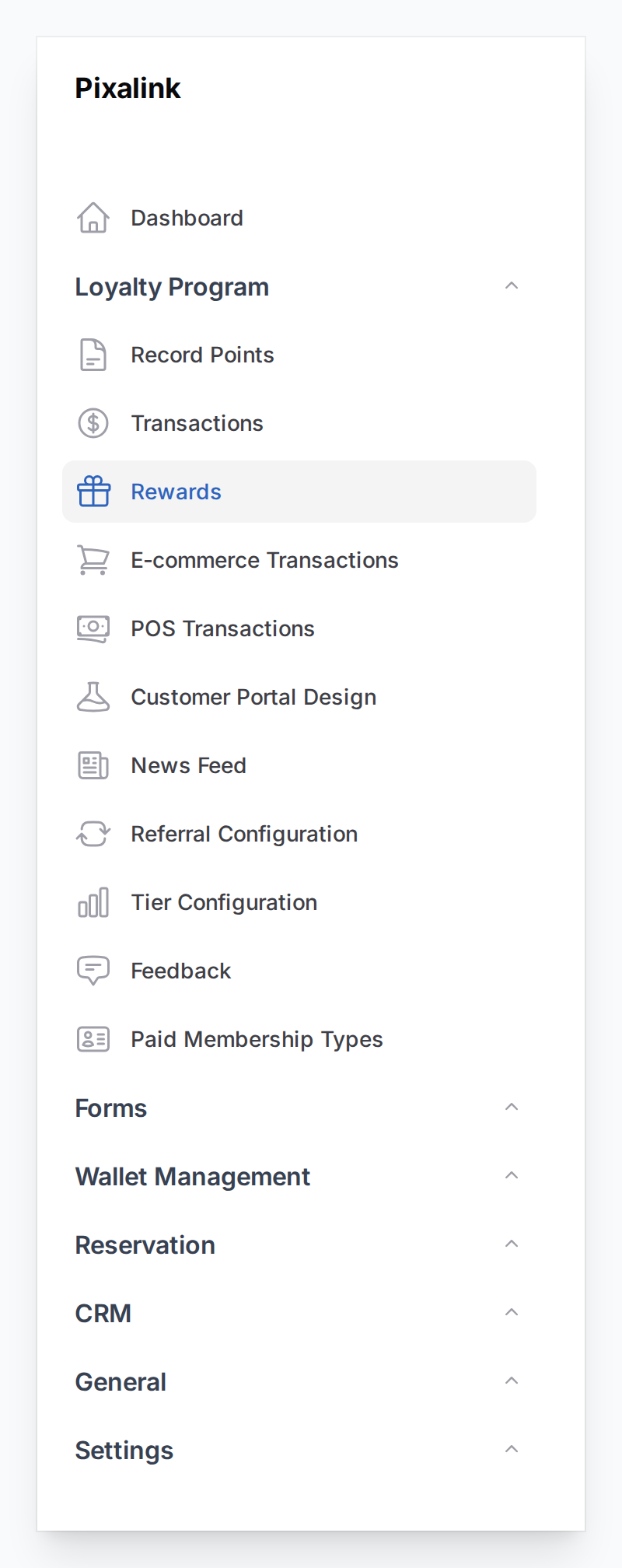
Task: Click the Referral Configuration refresh icon
Action: tap(93, 833)
